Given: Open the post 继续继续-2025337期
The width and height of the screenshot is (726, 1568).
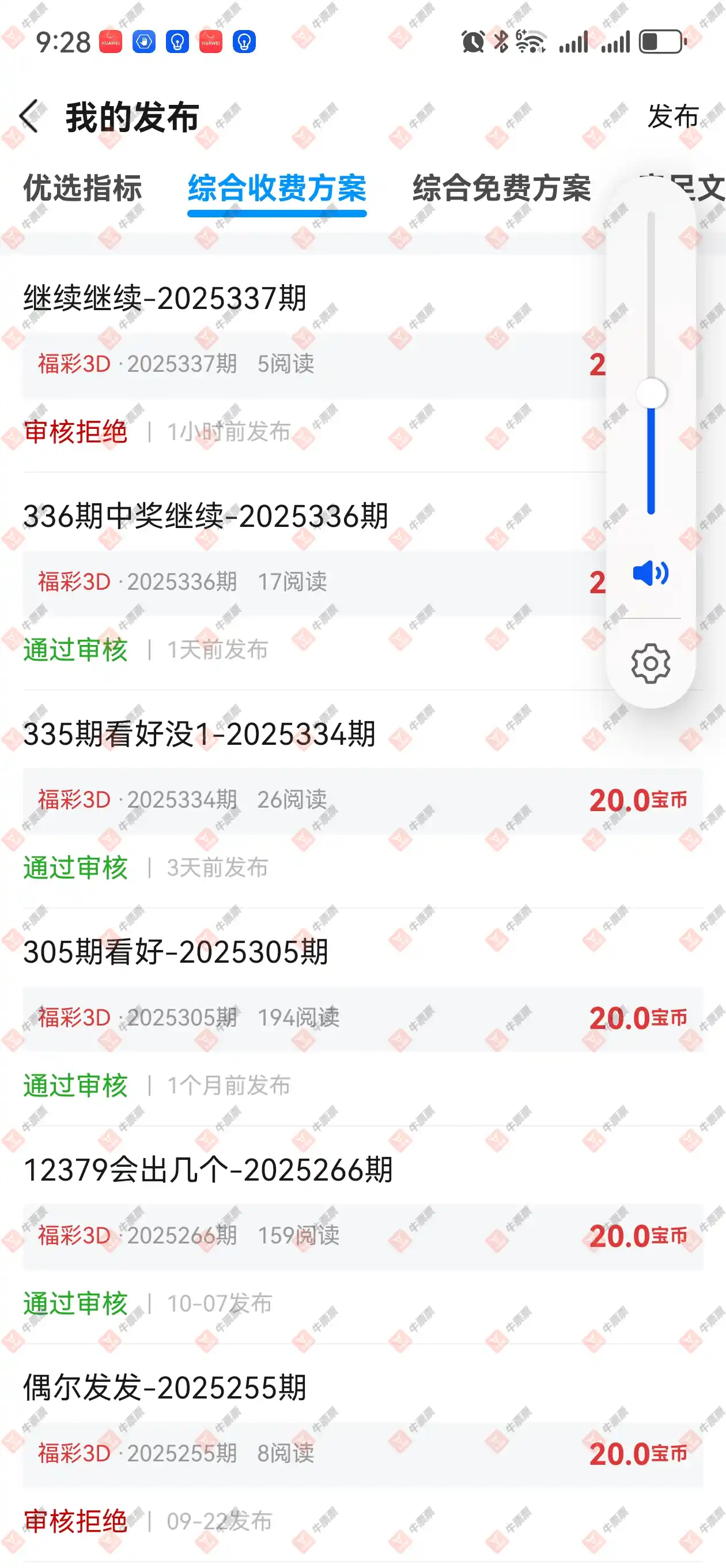Looking at the screenshot, I should [x=165, y=298].
